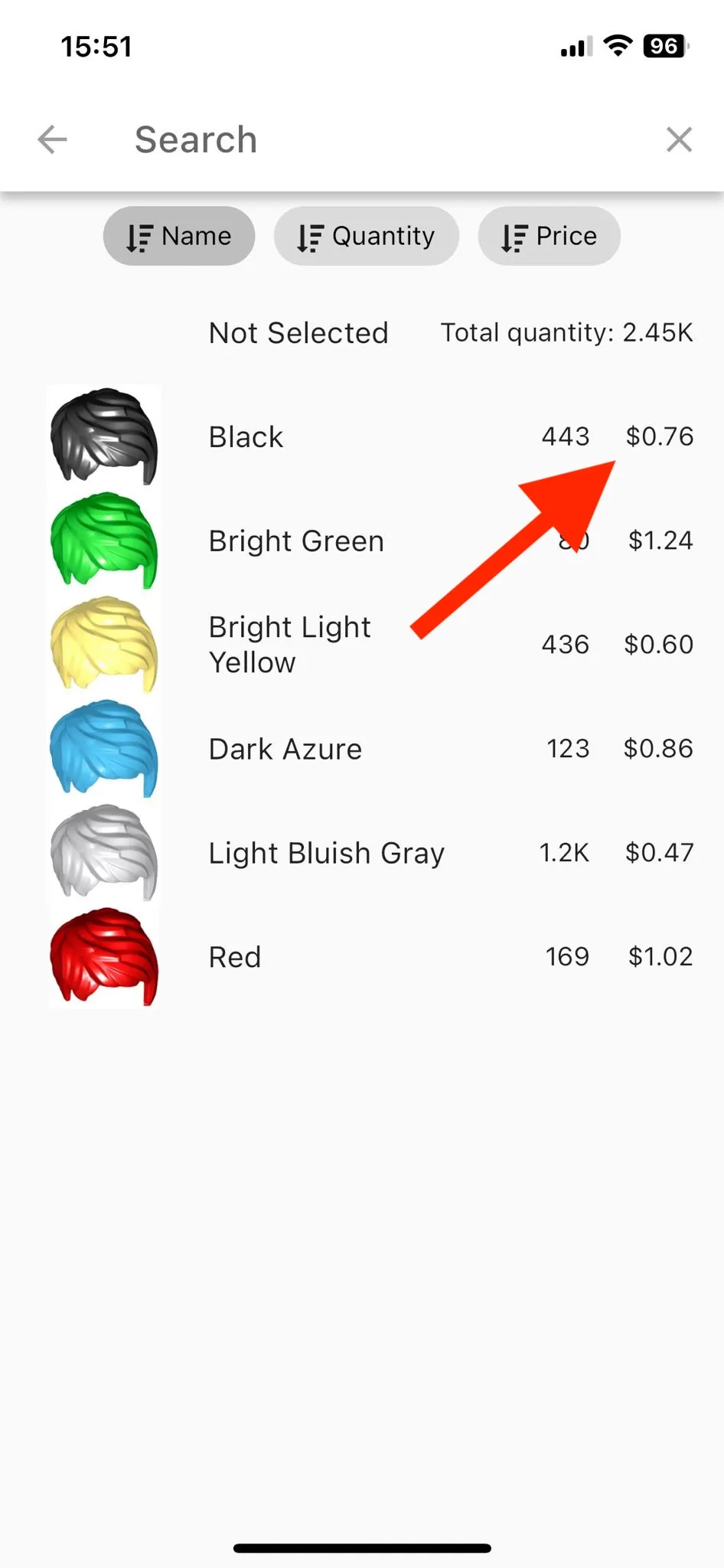724x1568 pixels.
Task: Sort the list by Name
Action: point(179,236)
